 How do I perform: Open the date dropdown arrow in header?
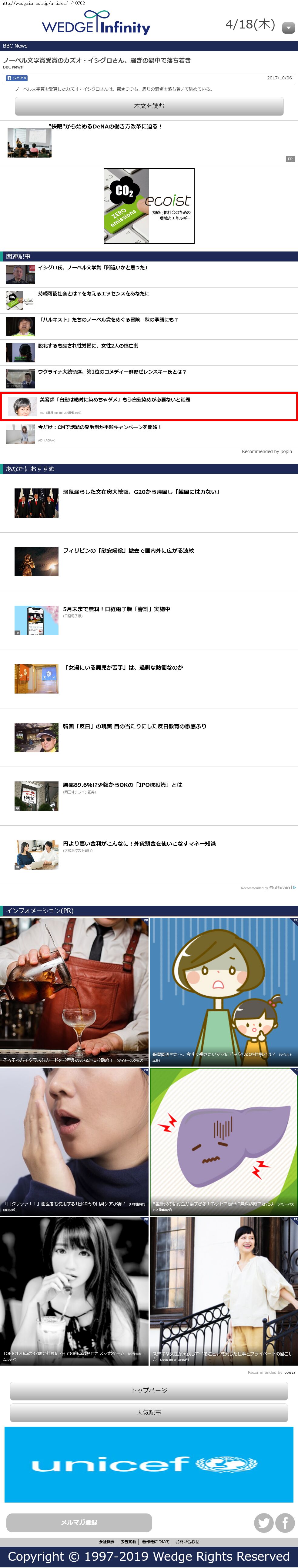point(288,27)
